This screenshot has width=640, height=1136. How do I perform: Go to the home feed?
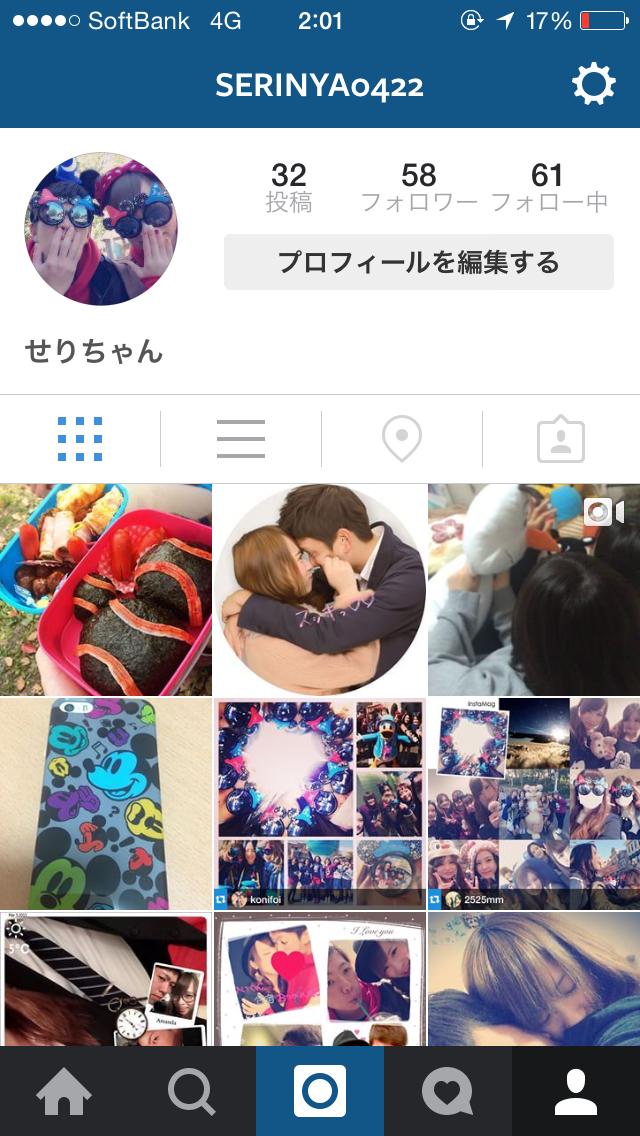pyautogui.click(x=64, y=1091)
